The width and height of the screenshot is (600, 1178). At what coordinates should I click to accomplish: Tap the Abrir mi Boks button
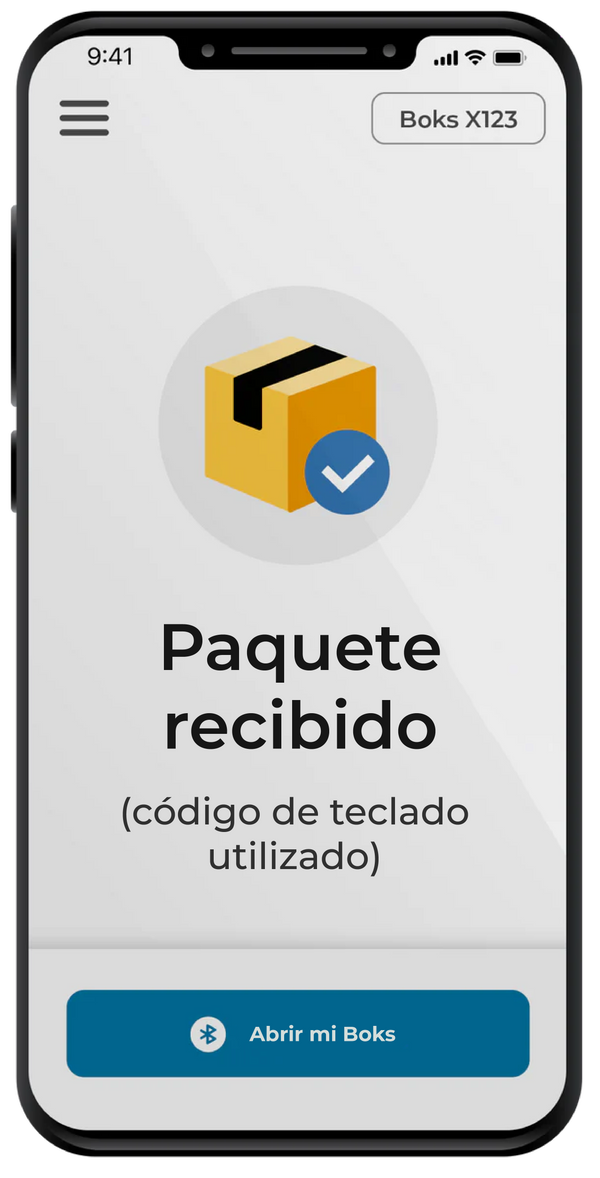298,1034
